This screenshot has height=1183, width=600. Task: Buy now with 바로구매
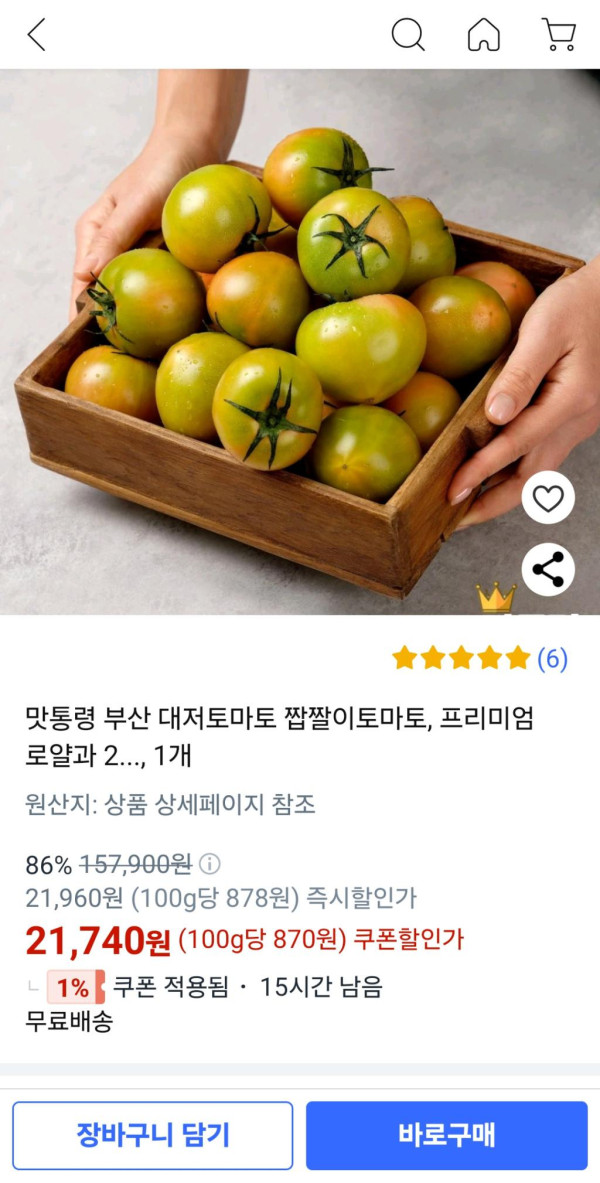[447, 1135]
